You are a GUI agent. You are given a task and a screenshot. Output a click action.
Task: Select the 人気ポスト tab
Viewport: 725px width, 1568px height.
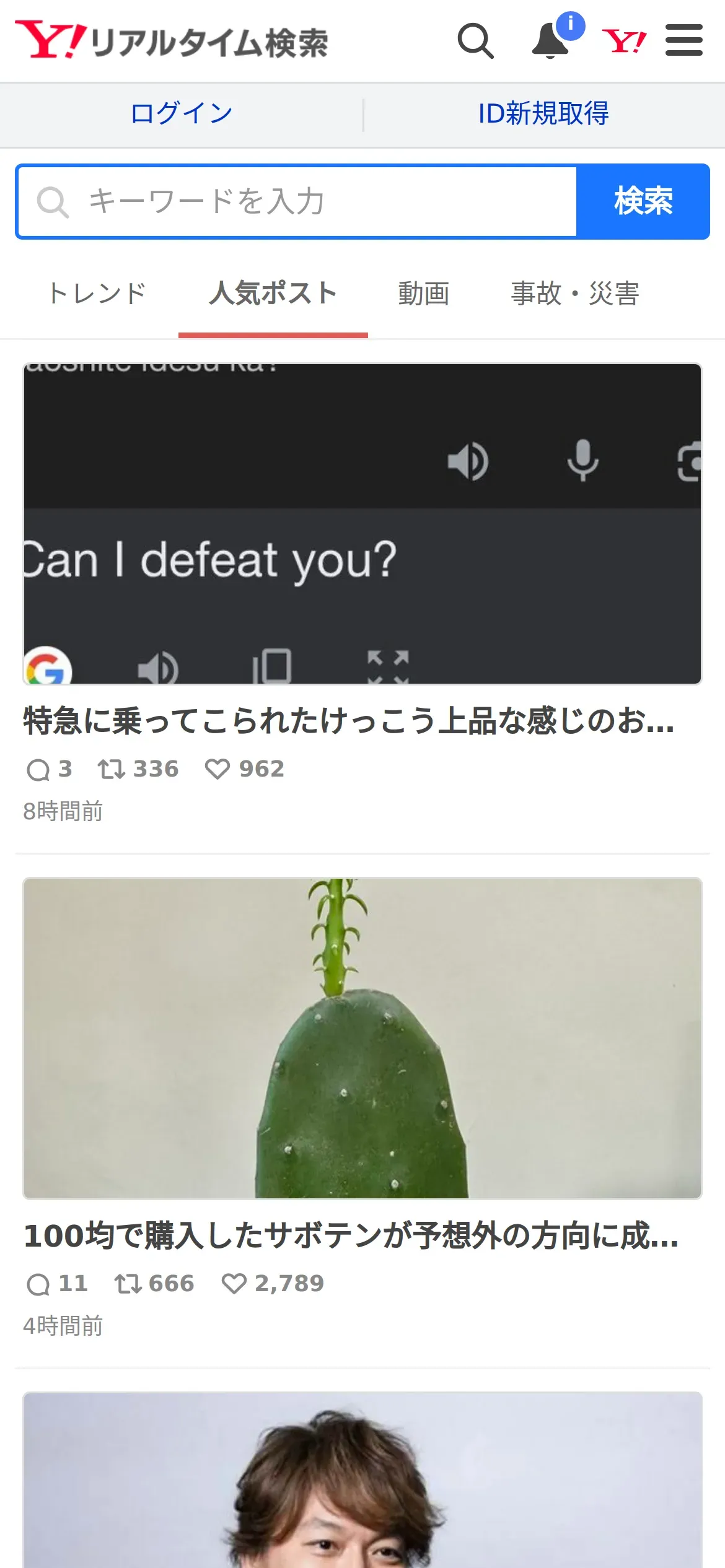273,294
